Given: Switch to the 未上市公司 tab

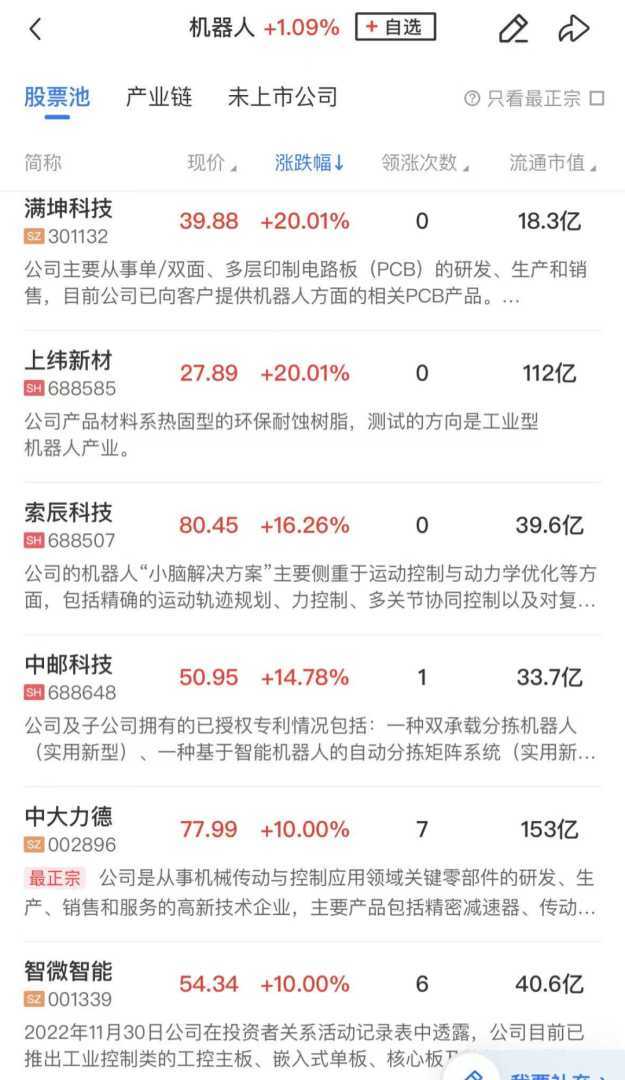Looking at the screenshot, I should pos(282,97).
